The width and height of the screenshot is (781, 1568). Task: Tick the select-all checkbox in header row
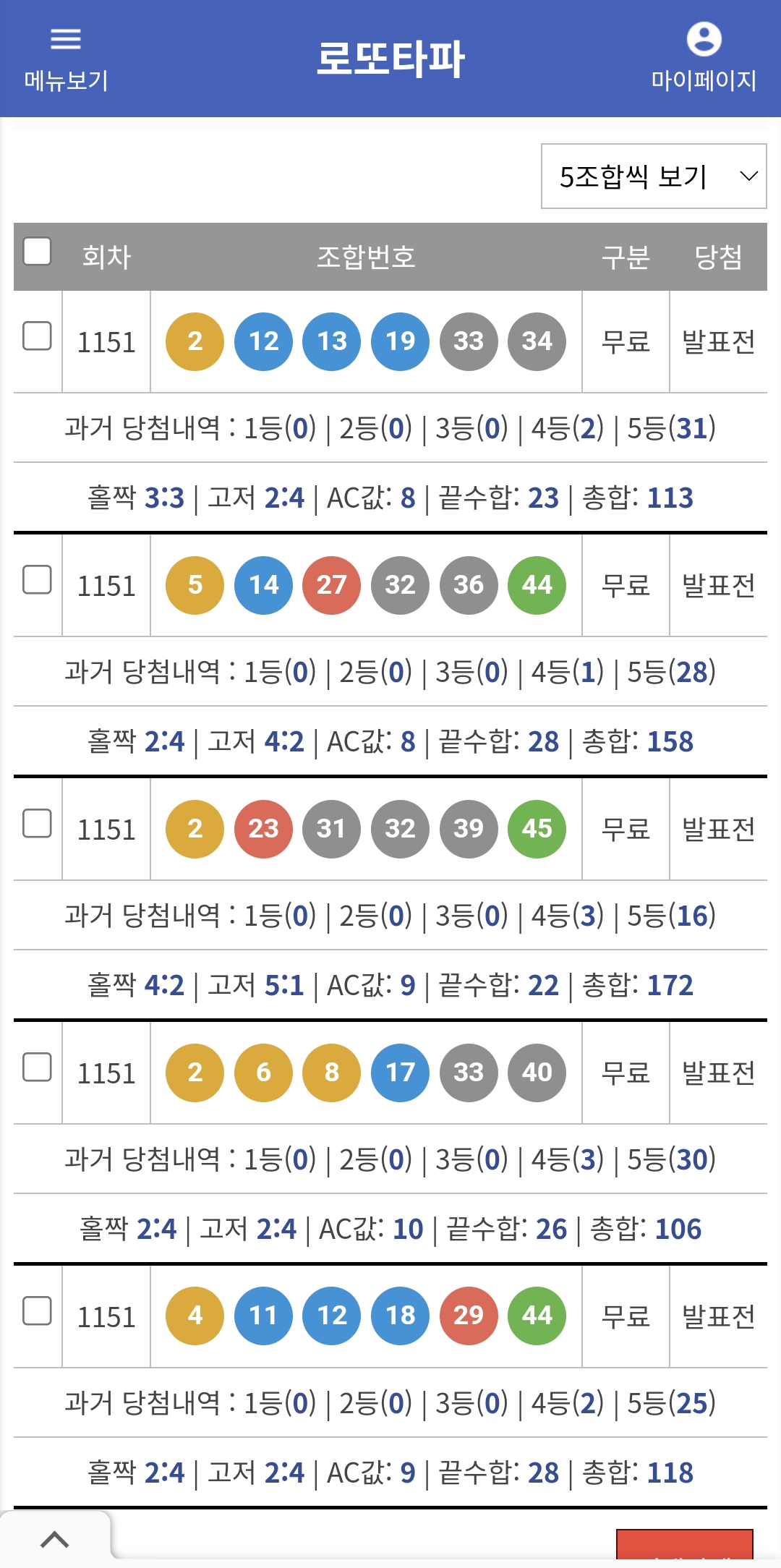[37, 252]
